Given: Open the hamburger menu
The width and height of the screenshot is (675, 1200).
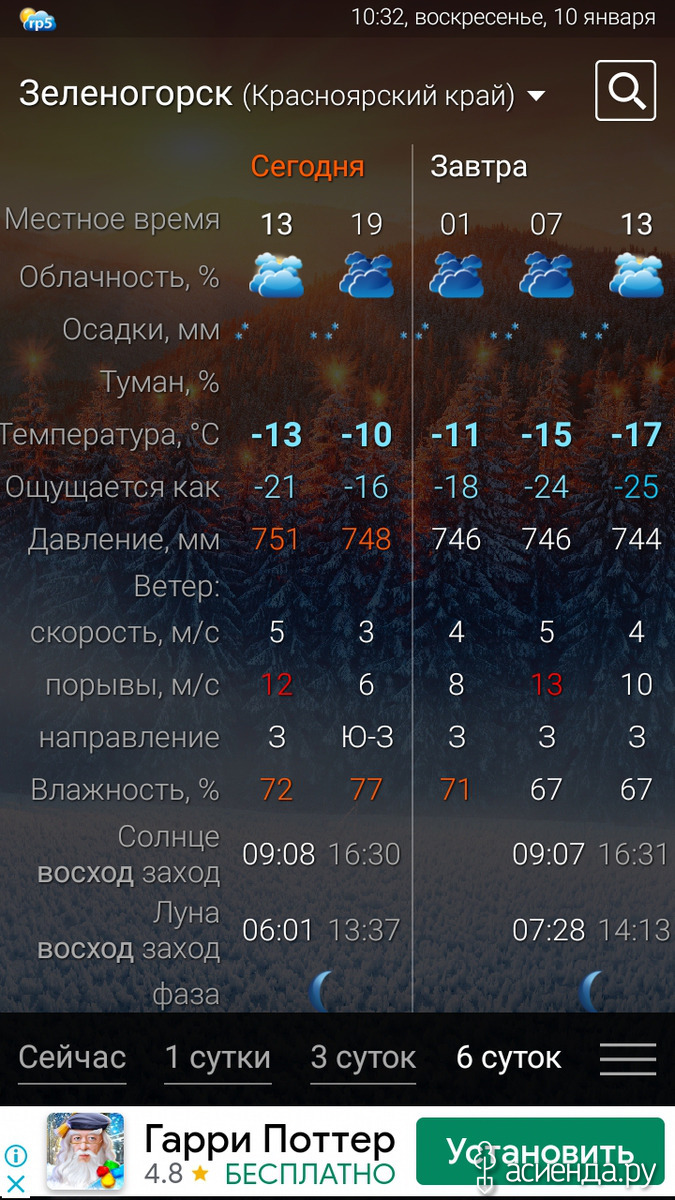Looking at the screenshot, I should coord(628,1059).
